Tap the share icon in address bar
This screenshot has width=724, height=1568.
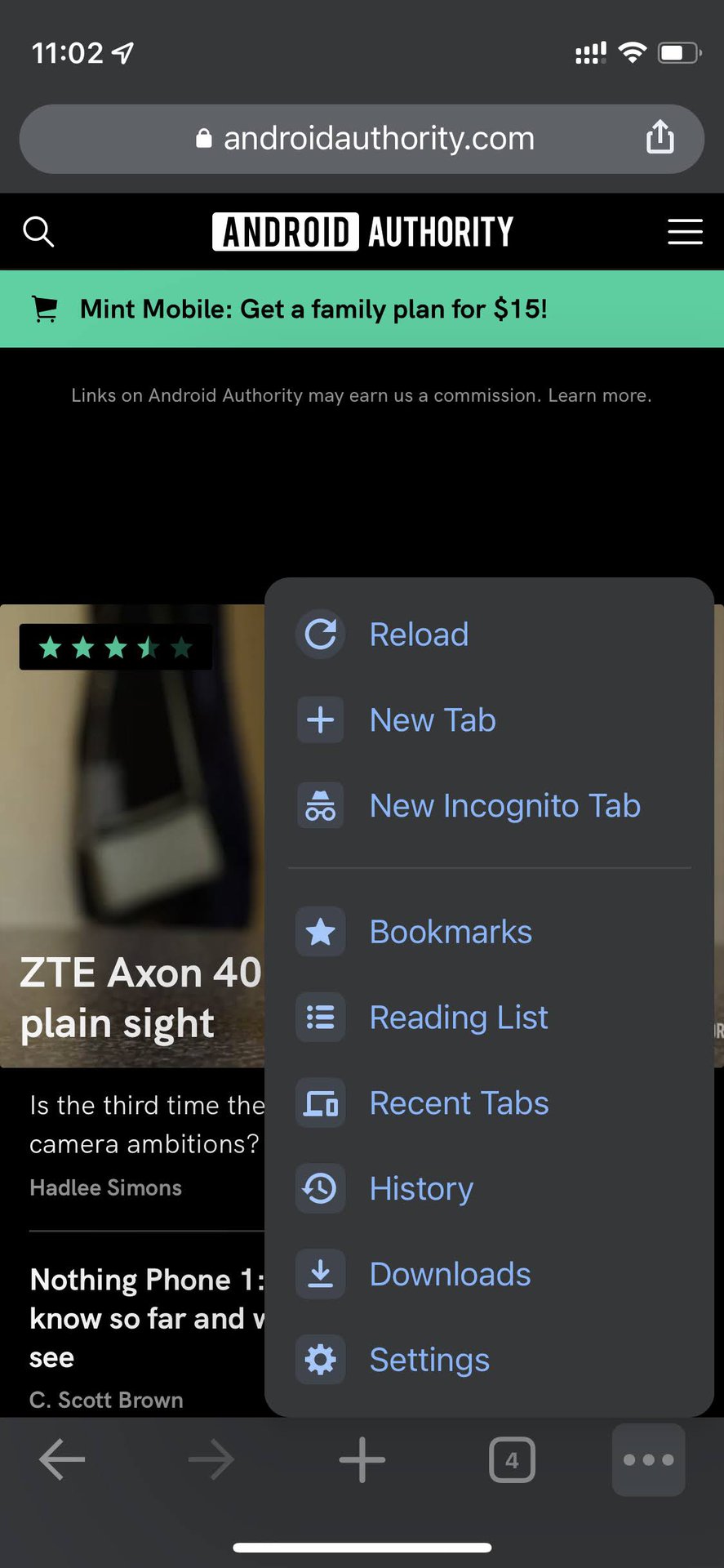click(660, 137)
